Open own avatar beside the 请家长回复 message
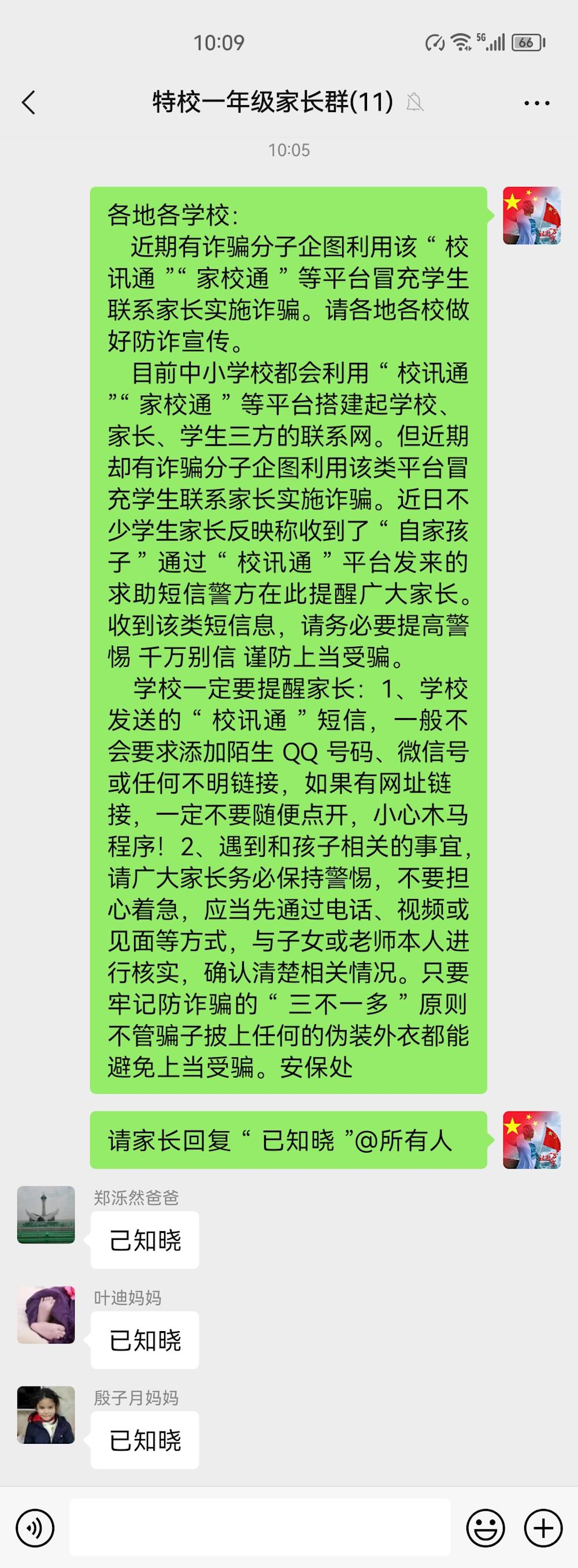The height and width of the screenshot is (1568, 578). (531, 1139)
